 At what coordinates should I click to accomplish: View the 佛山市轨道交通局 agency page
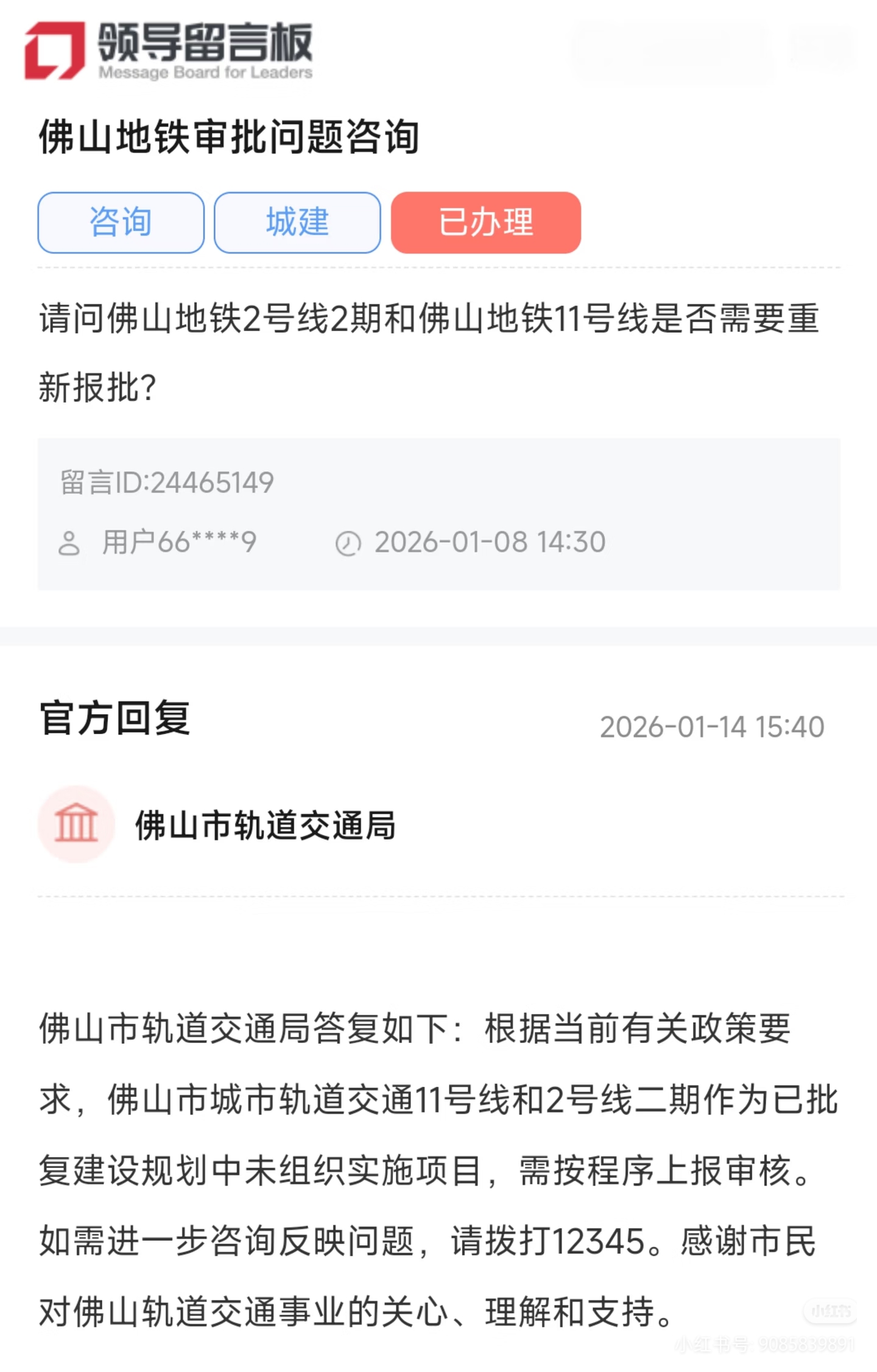tap(265, 826)
